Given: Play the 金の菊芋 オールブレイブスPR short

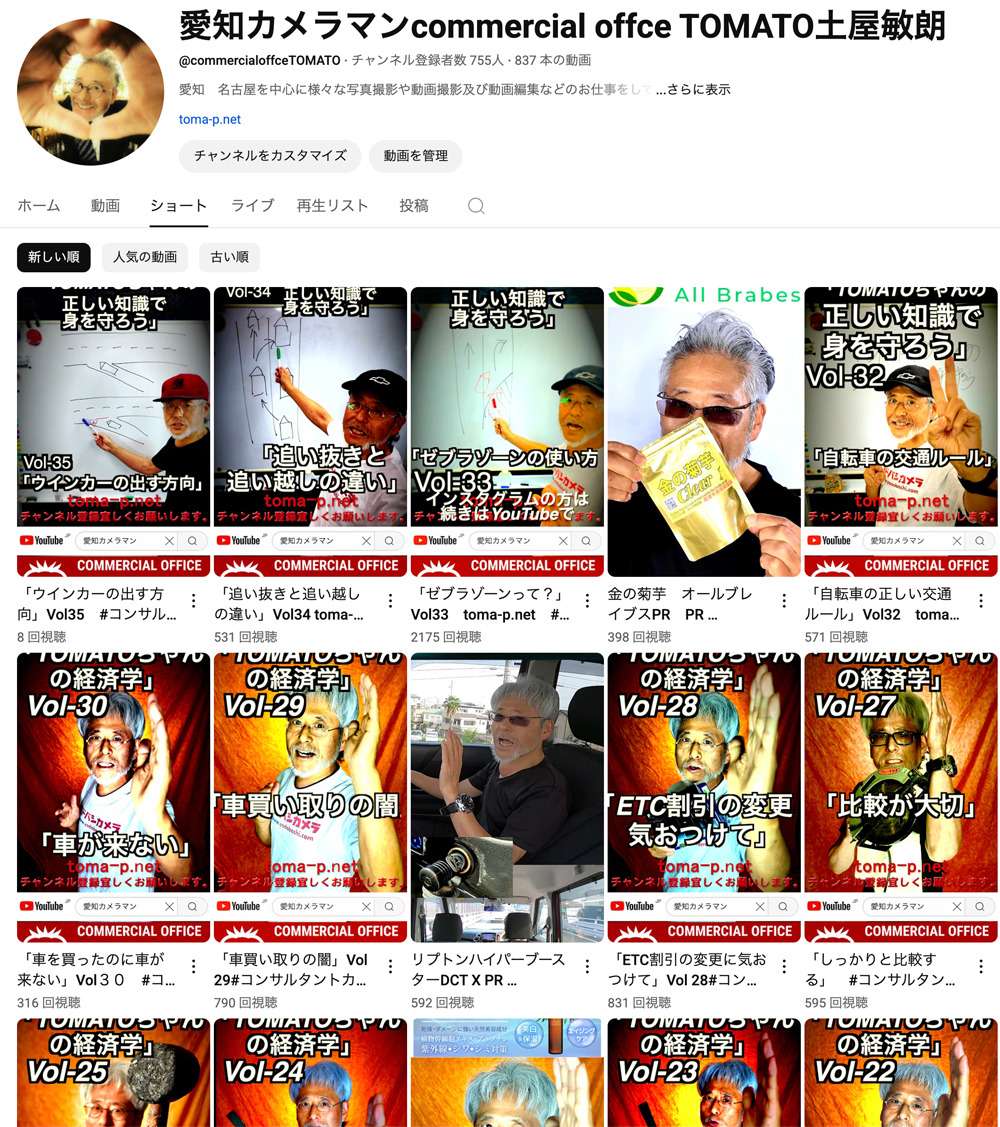Looking at the screenshot, I should 704,431.
